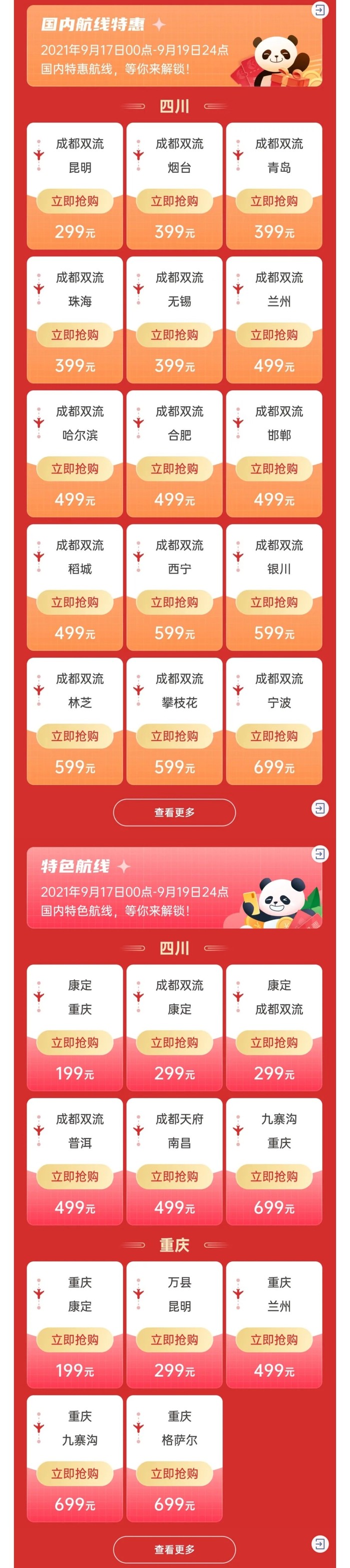Tap 立即抢购 for 重庆 to 格萨尔

tap(174, 1474)
